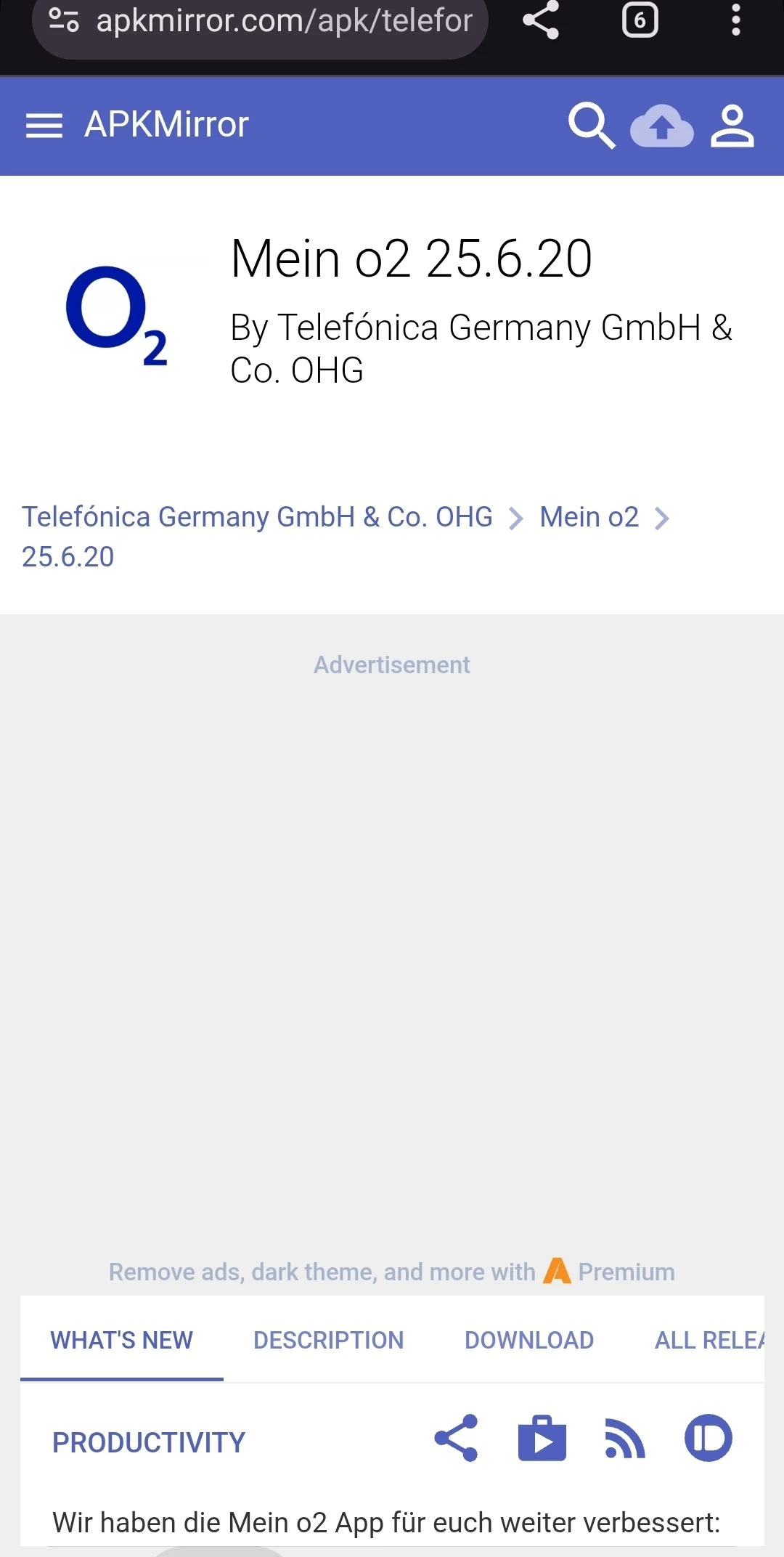Viewport: 784px width, 1557px height.
Task: Open the browser overflow menu
Action: [735, 20]
